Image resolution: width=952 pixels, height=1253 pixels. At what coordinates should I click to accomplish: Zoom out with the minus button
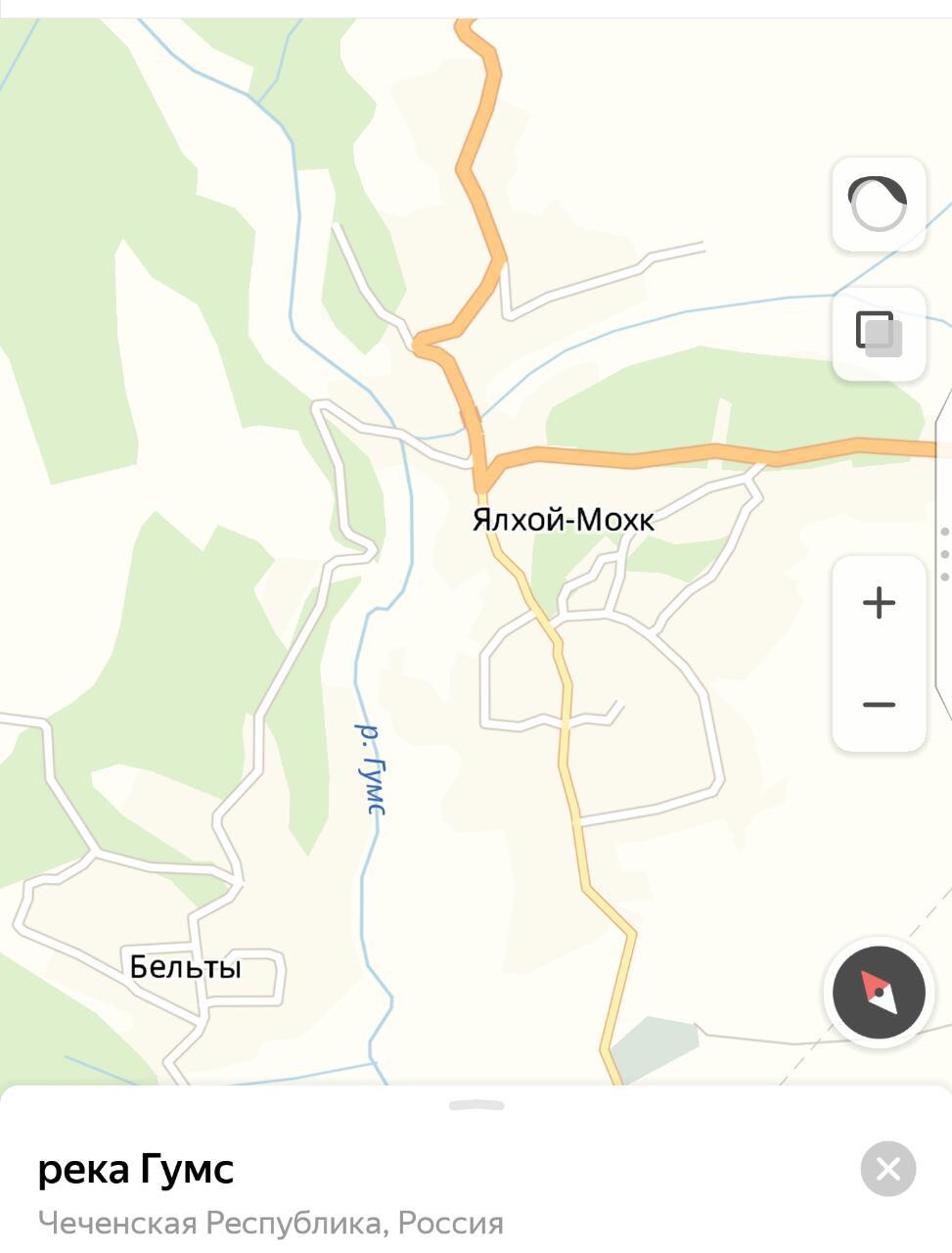pyautogui.click(x=879, y=705)
